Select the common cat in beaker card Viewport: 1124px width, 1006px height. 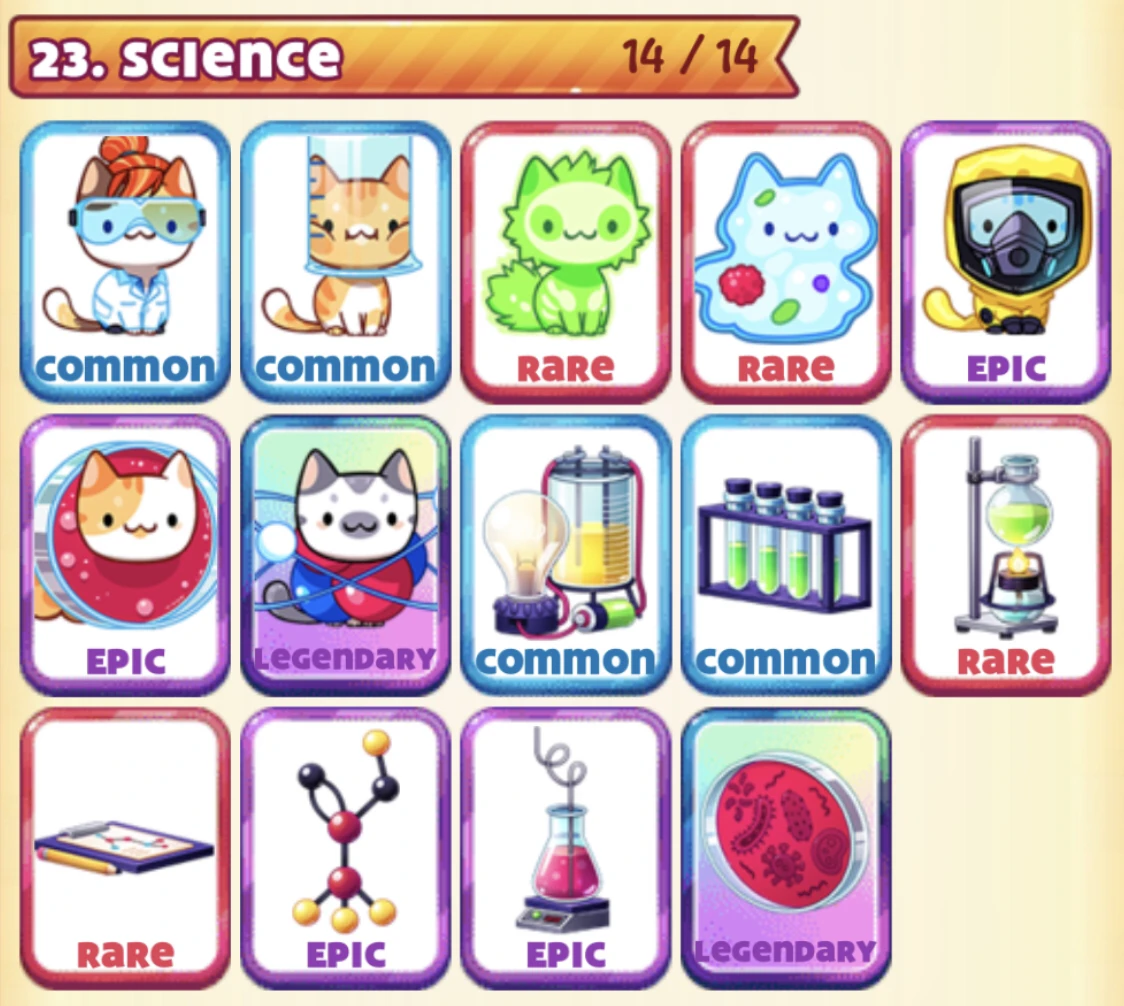[345, 262]
